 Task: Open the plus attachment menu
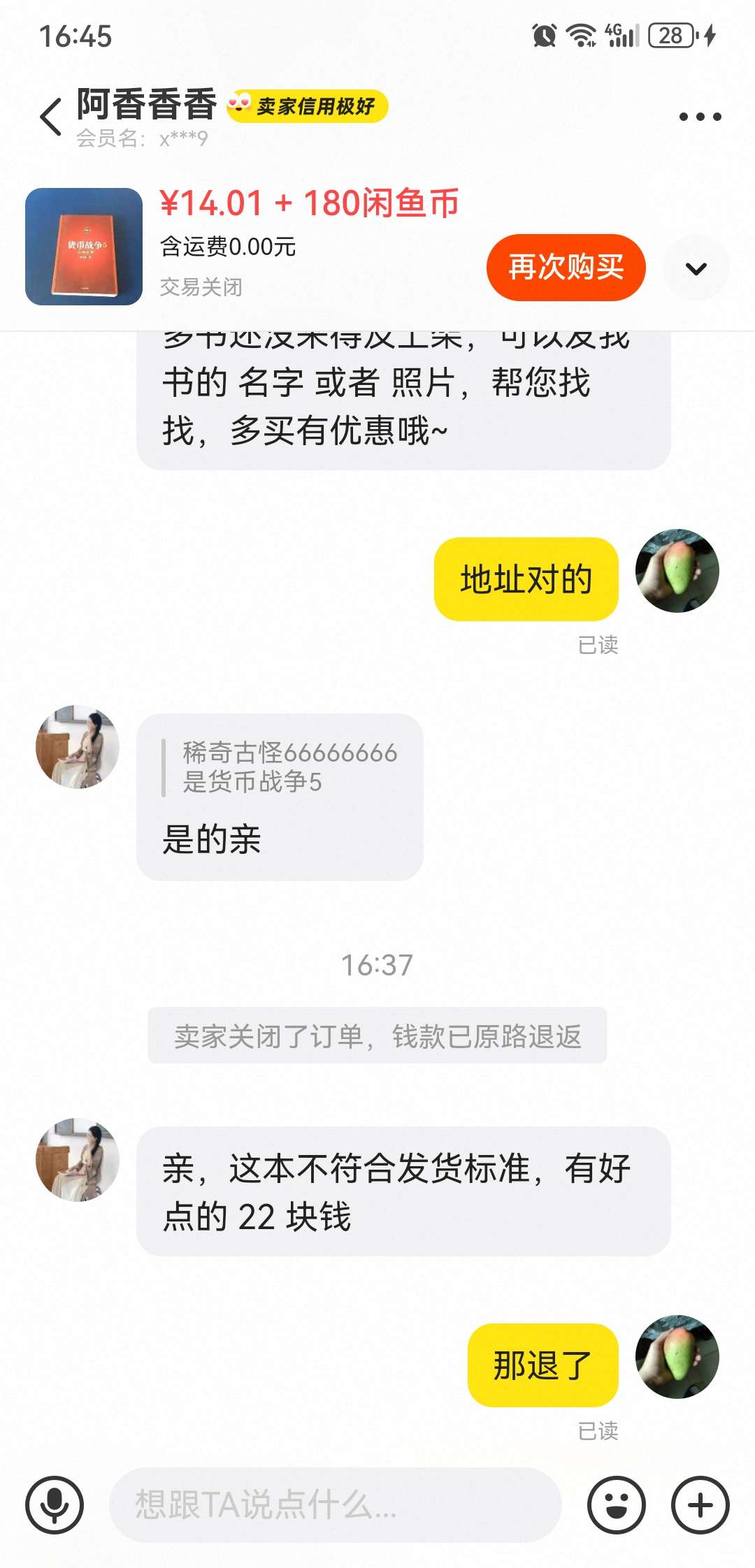click(700, 1504)
